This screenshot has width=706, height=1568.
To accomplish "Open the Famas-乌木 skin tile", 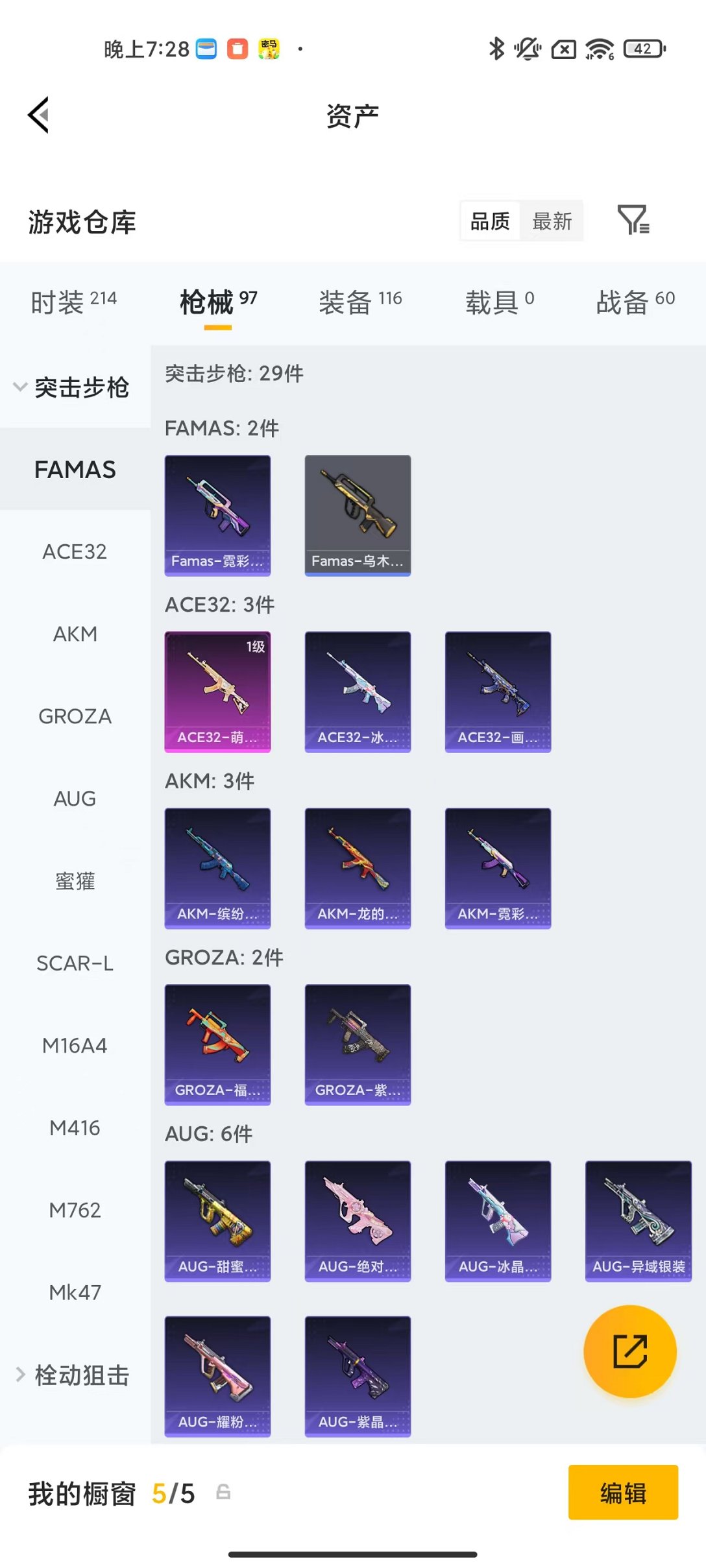I will click(358, 515).
